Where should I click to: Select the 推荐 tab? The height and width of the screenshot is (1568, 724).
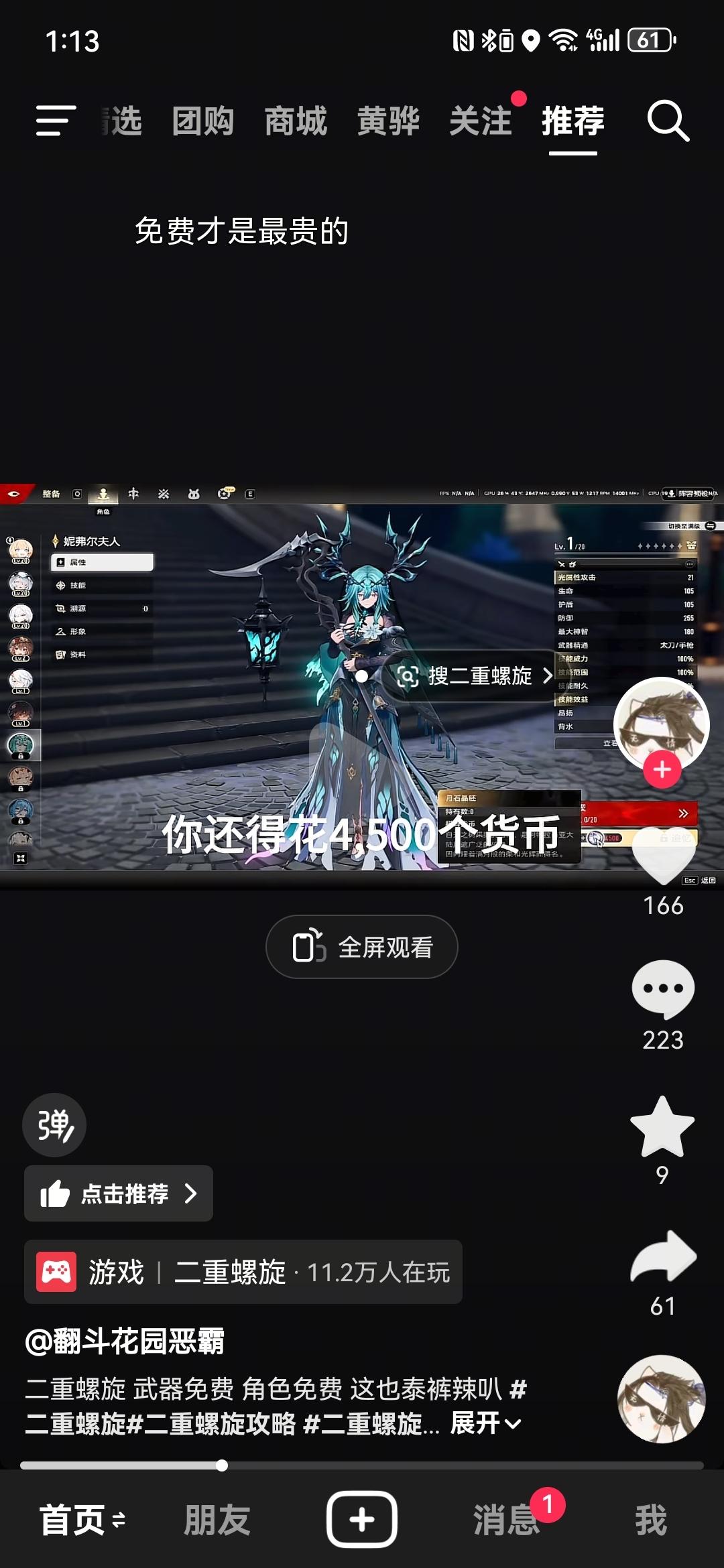click(572, 121)
